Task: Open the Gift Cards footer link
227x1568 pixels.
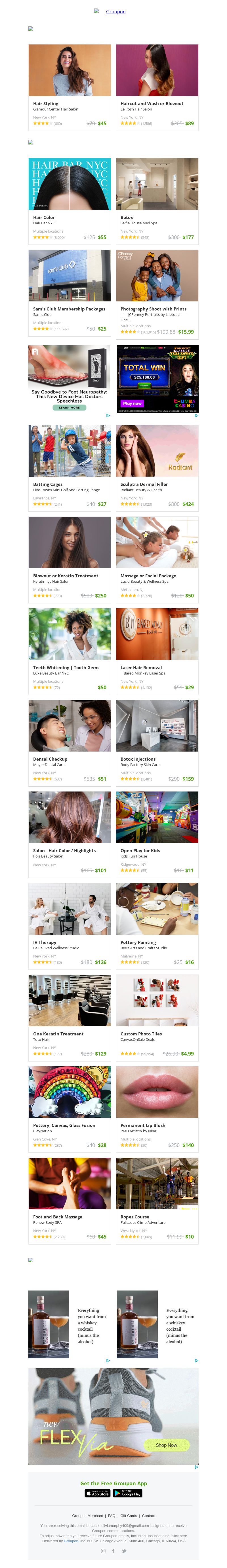Action: click(129, 1516)
